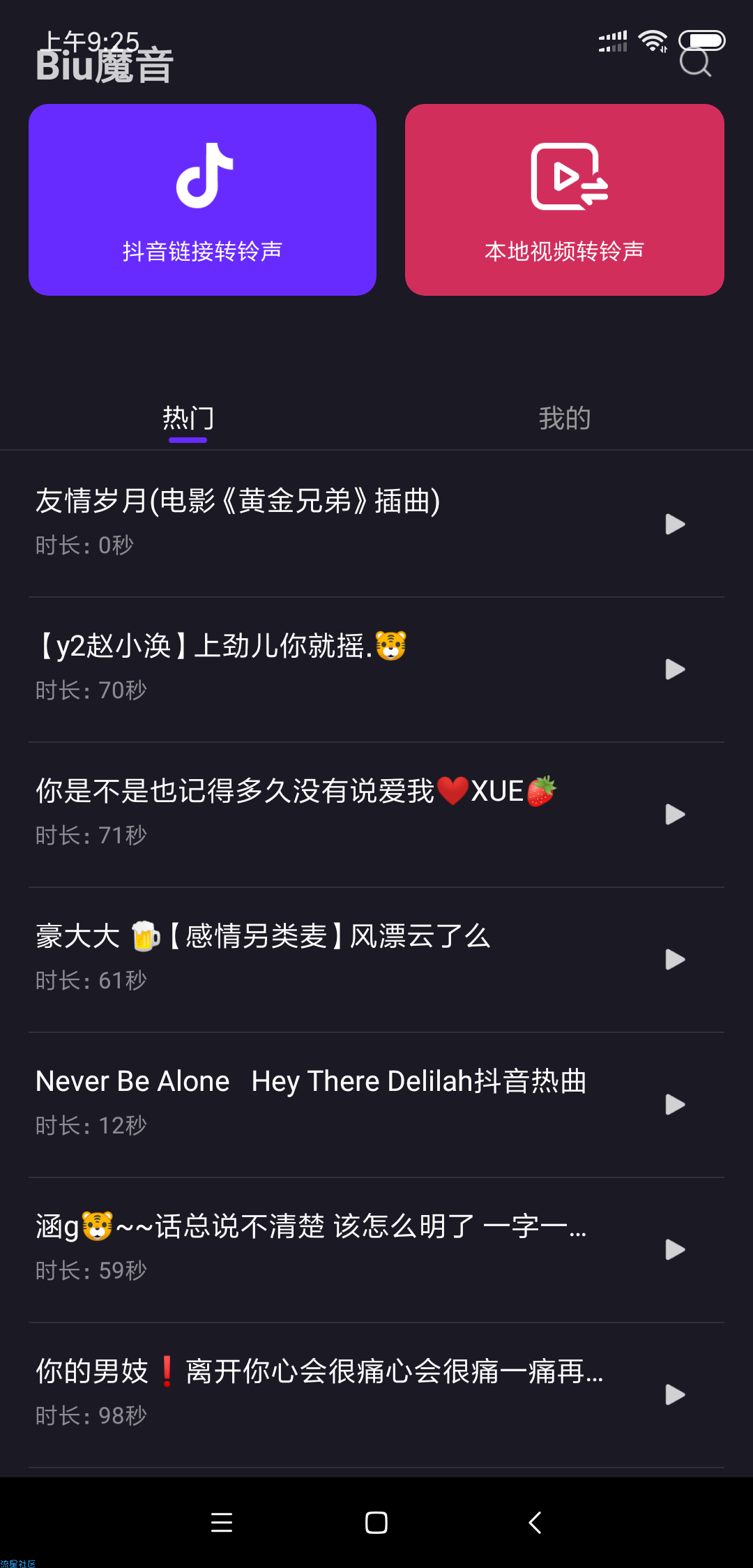Play 友情岁月 ringtone
Screen dimensions: 753x1568
click(675, 524)
